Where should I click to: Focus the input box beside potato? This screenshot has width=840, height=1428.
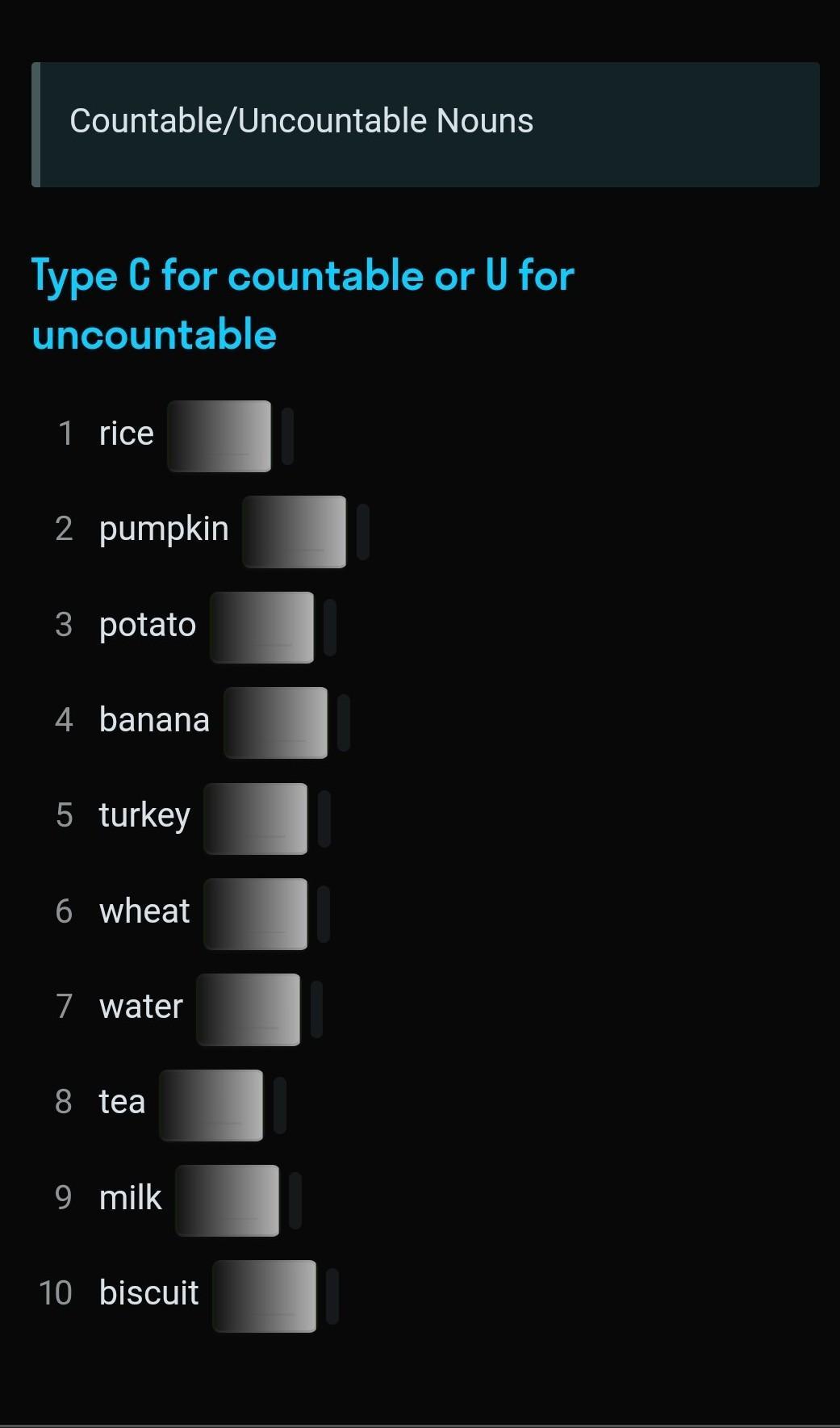click(x=262, y=627)
